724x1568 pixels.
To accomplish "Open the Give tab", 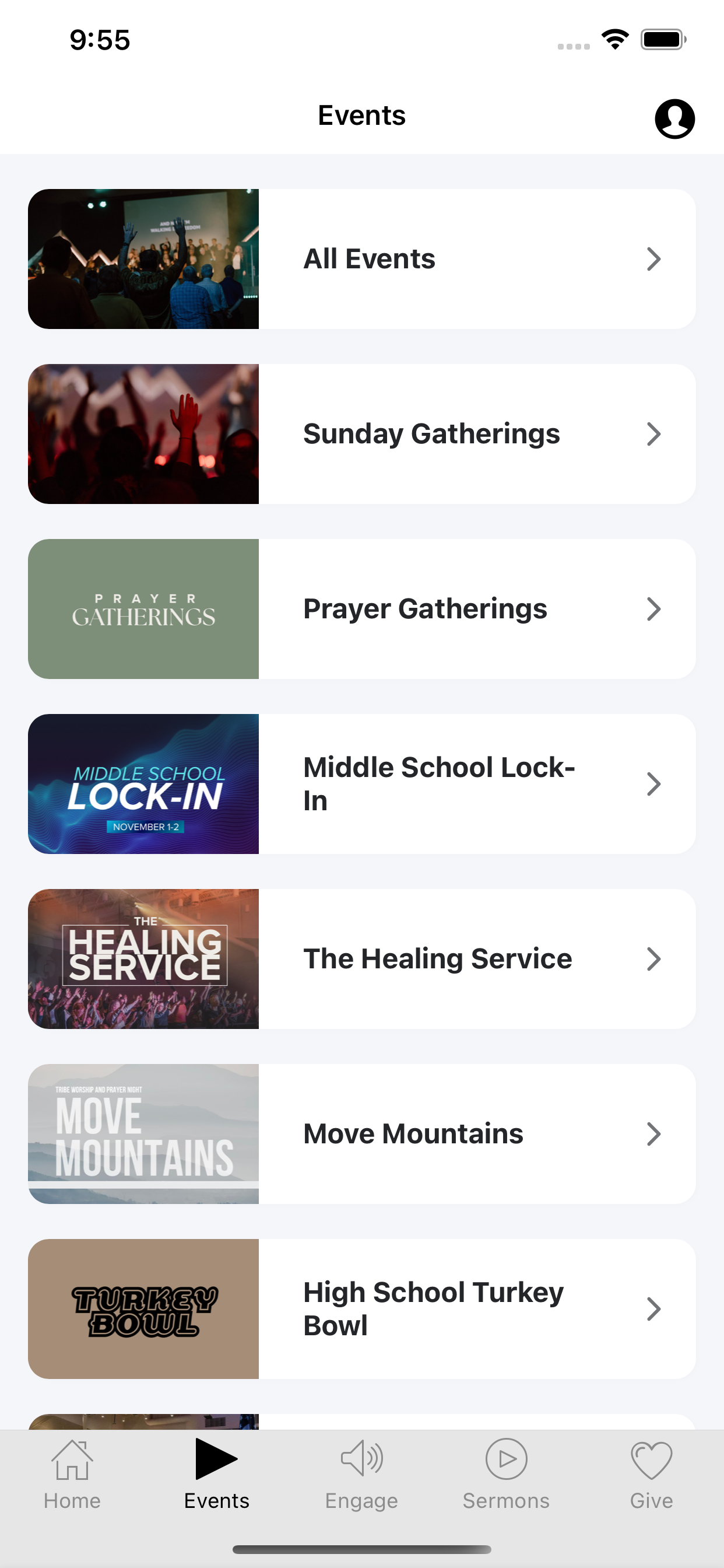I will tap(651, 1474).
